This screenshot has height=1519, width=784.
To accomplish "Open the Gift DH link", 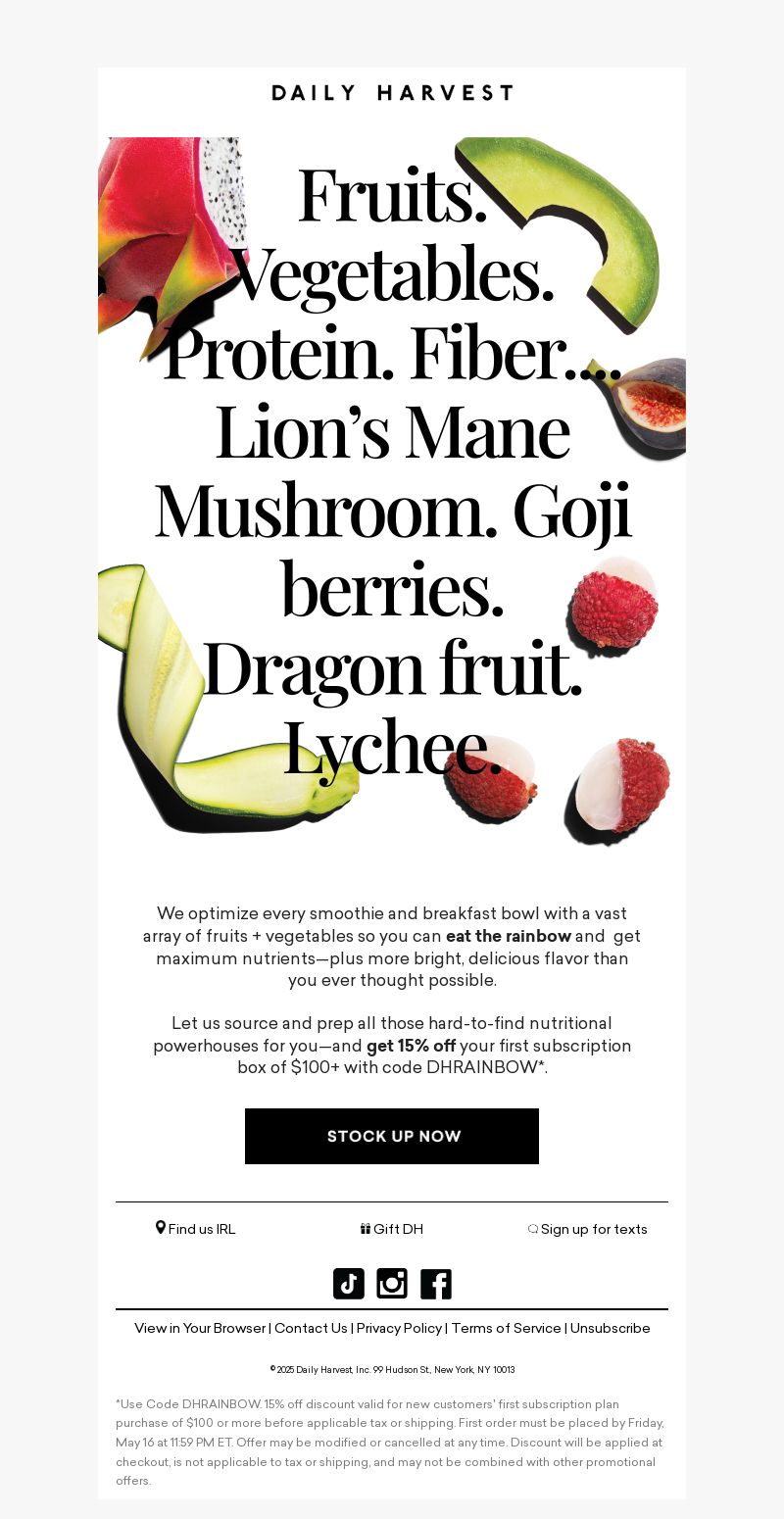I will [x=392, y=1229].
